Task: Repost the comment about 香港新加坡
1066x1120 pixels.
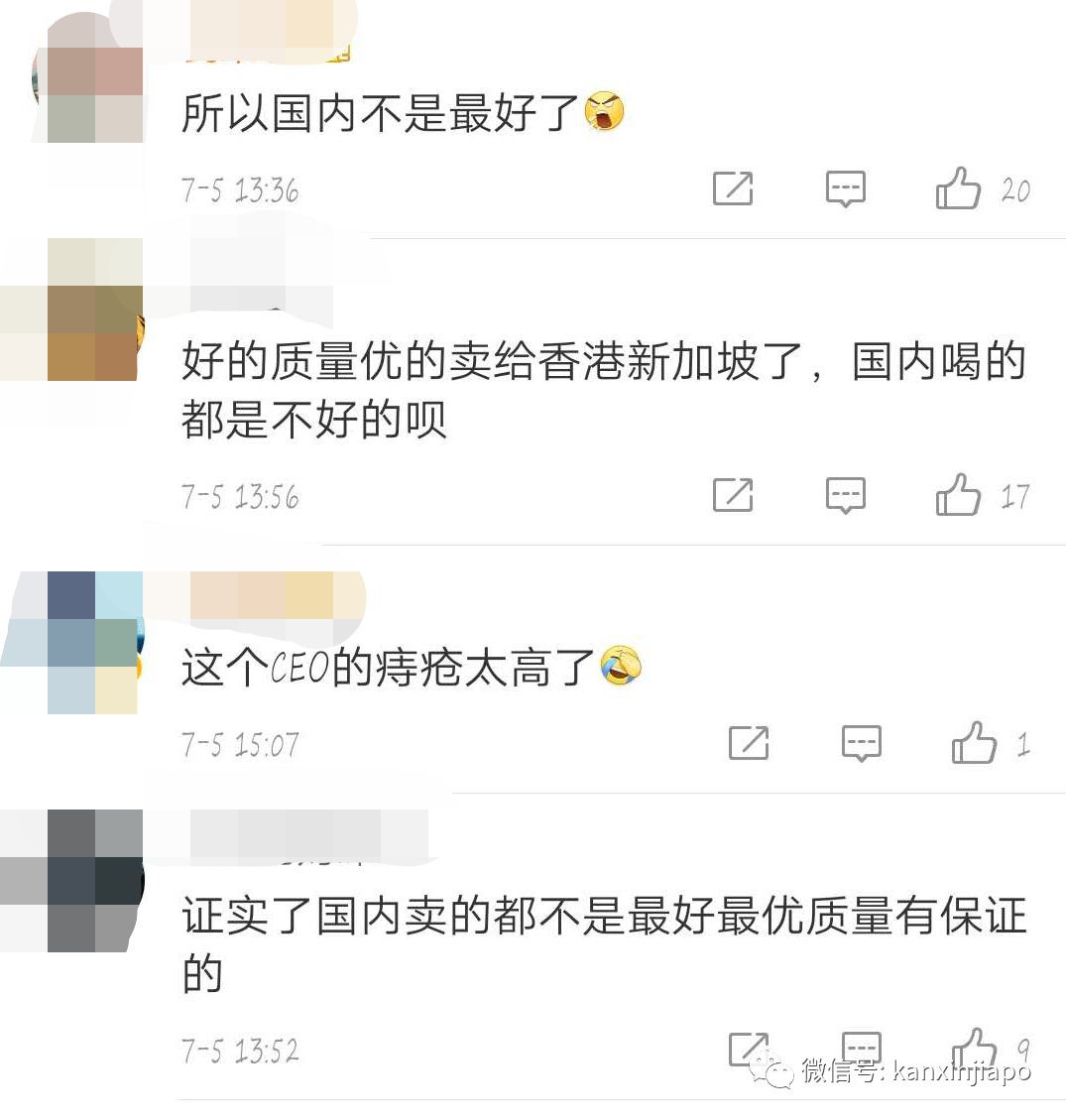Action: point(733,494)
